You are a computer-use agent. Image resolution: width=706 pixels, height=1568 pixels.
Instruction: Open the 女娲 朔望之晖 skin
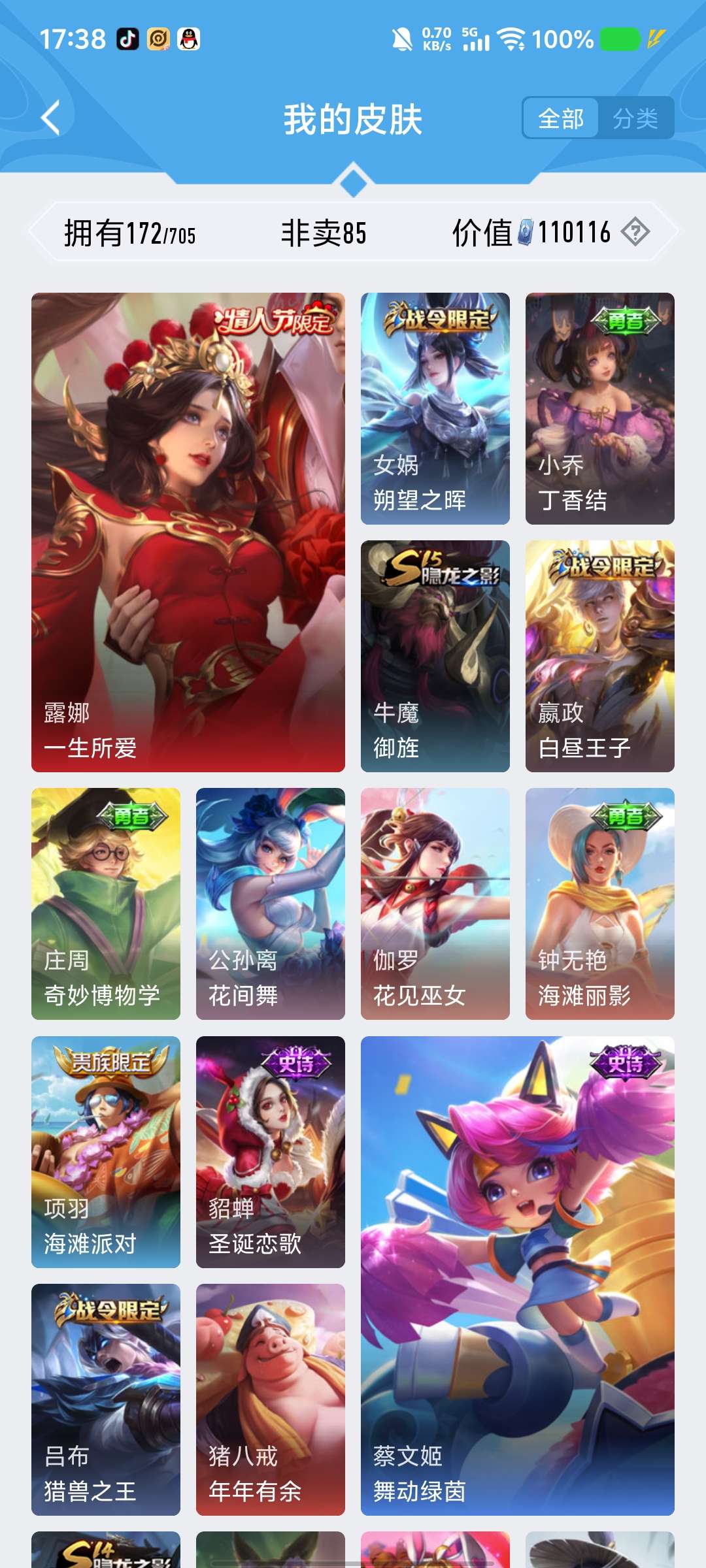tap(435, 408)
